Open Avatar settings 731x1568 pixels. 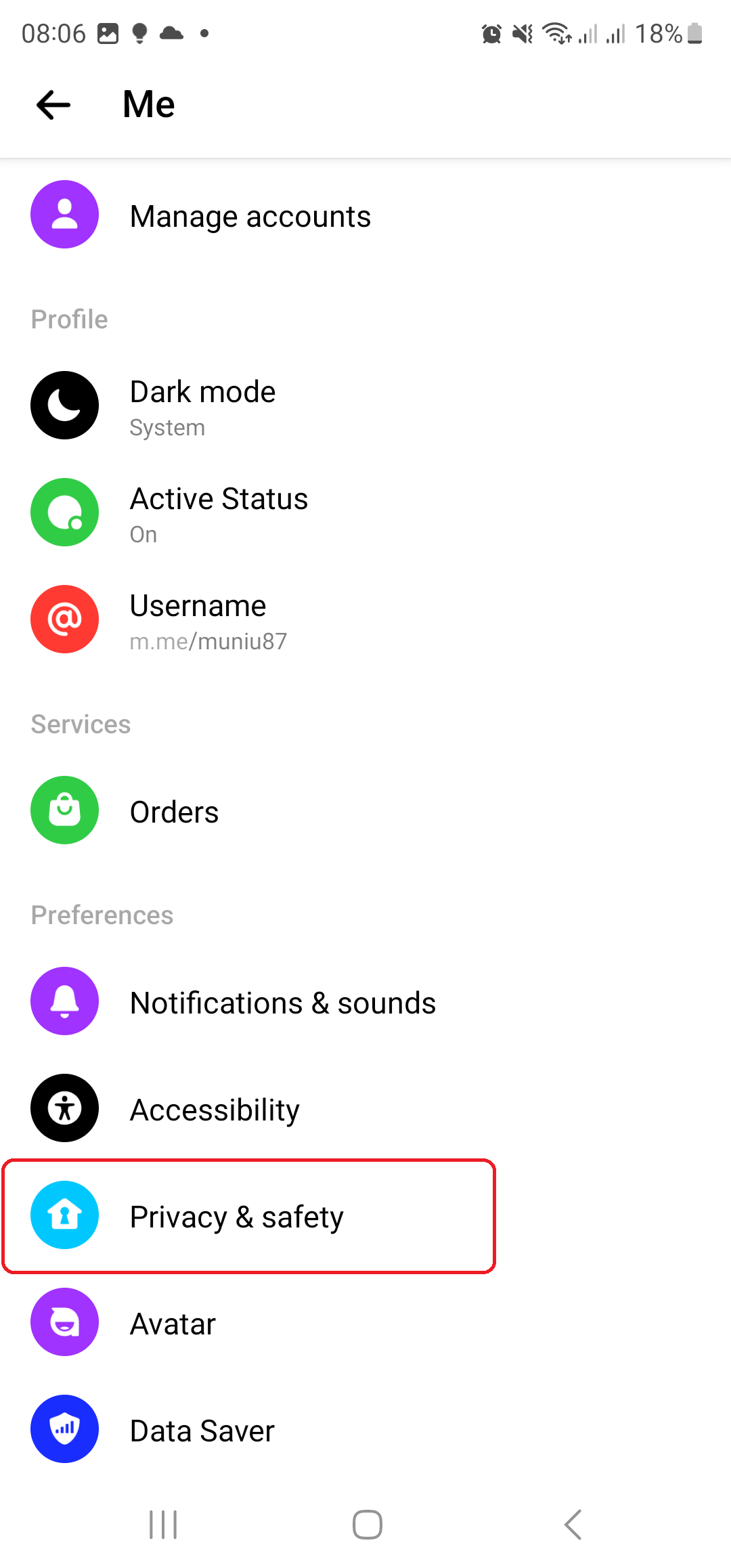tap(365, 1323)
